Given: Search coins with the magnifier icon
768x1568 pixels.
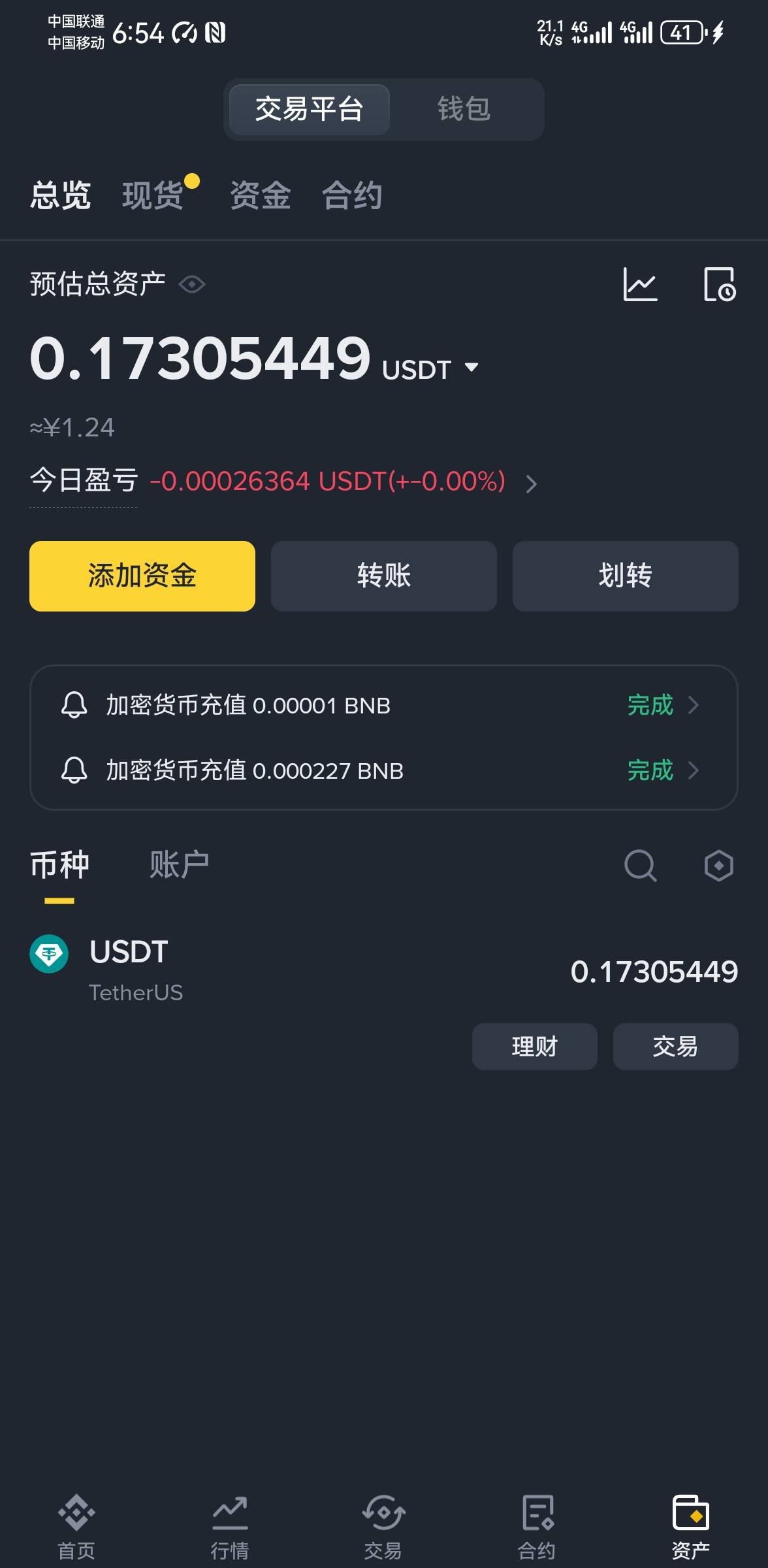Looking at the screenshot, I should (x=640, y=866).
